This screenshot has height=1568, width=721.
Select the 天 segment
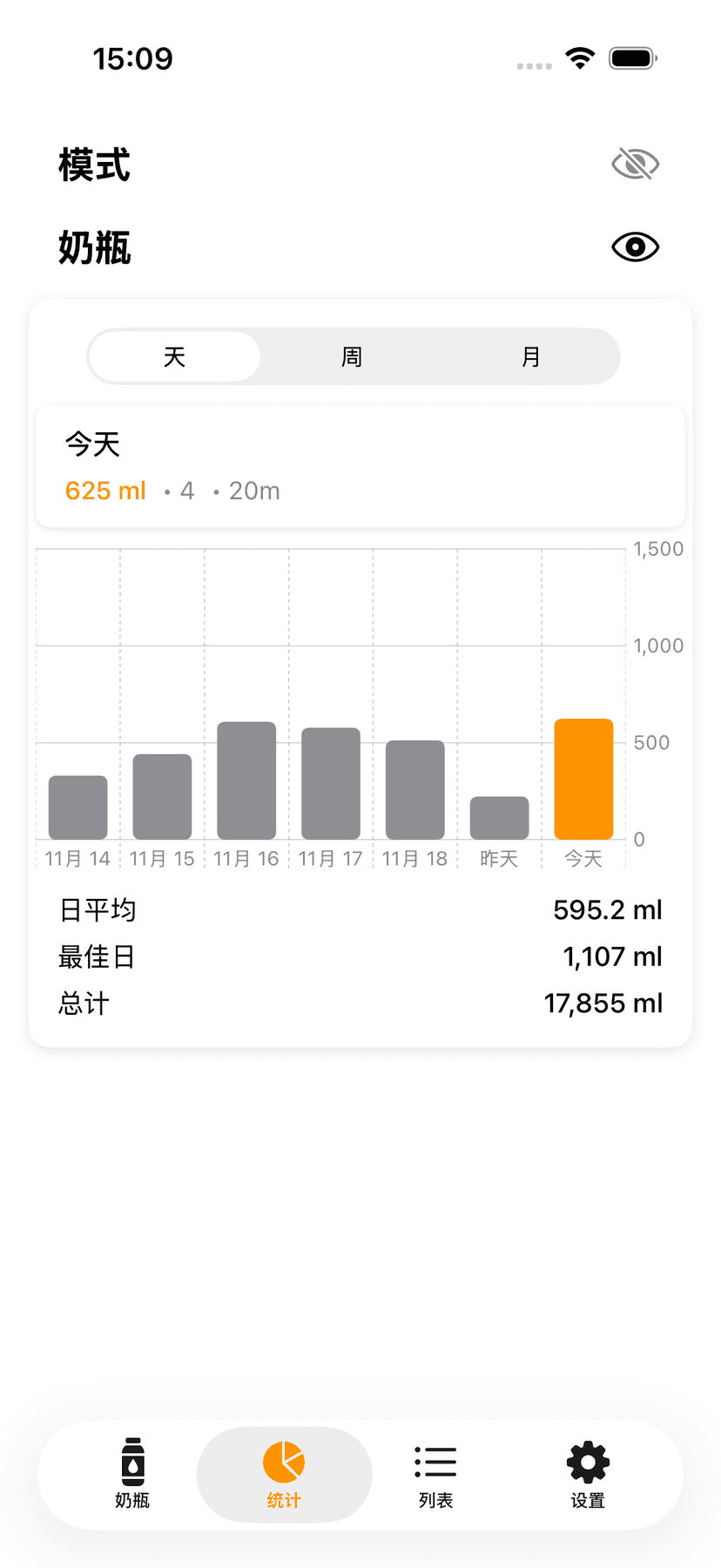coord(175,357)
